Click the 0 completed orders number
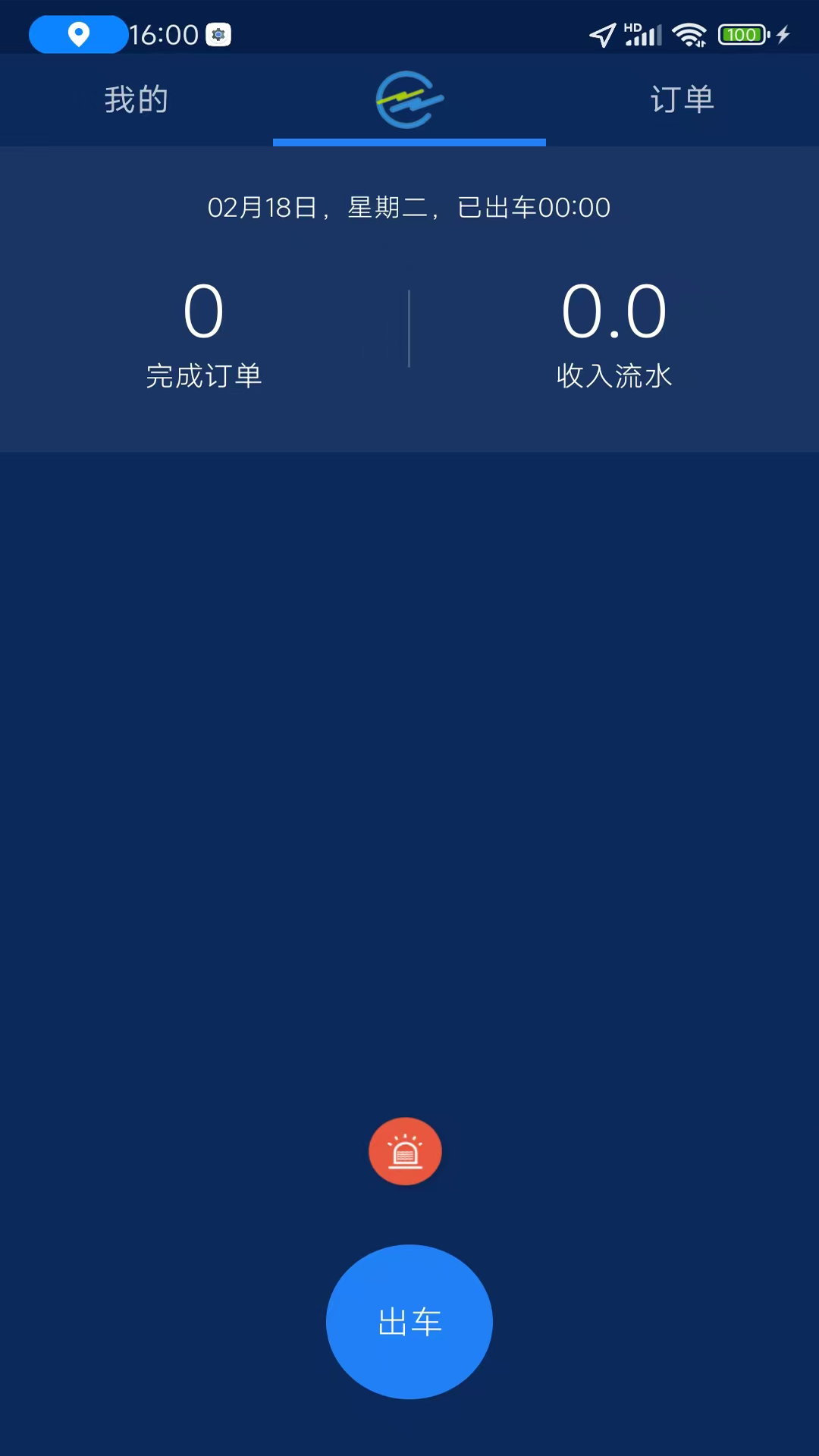 pyautogui.click(x=203, y=309)
